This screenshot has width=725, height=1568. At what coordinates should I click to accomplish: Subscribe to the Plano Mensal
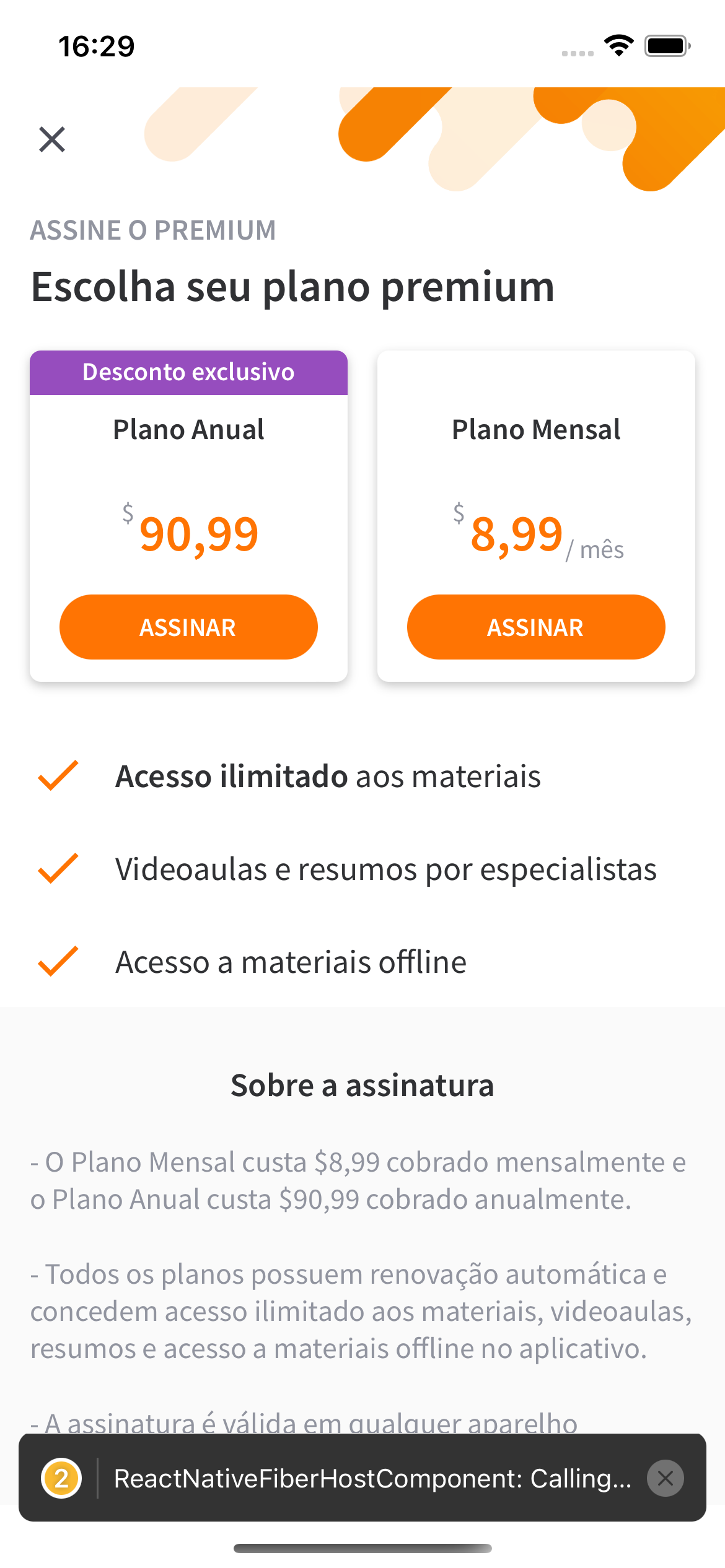point(535,627)
